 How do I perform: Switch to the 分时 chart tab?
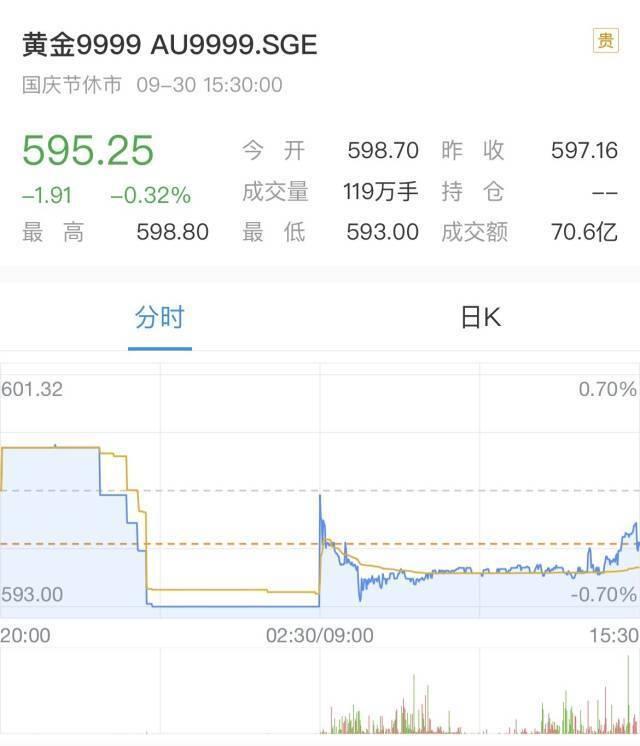(160, 318)
